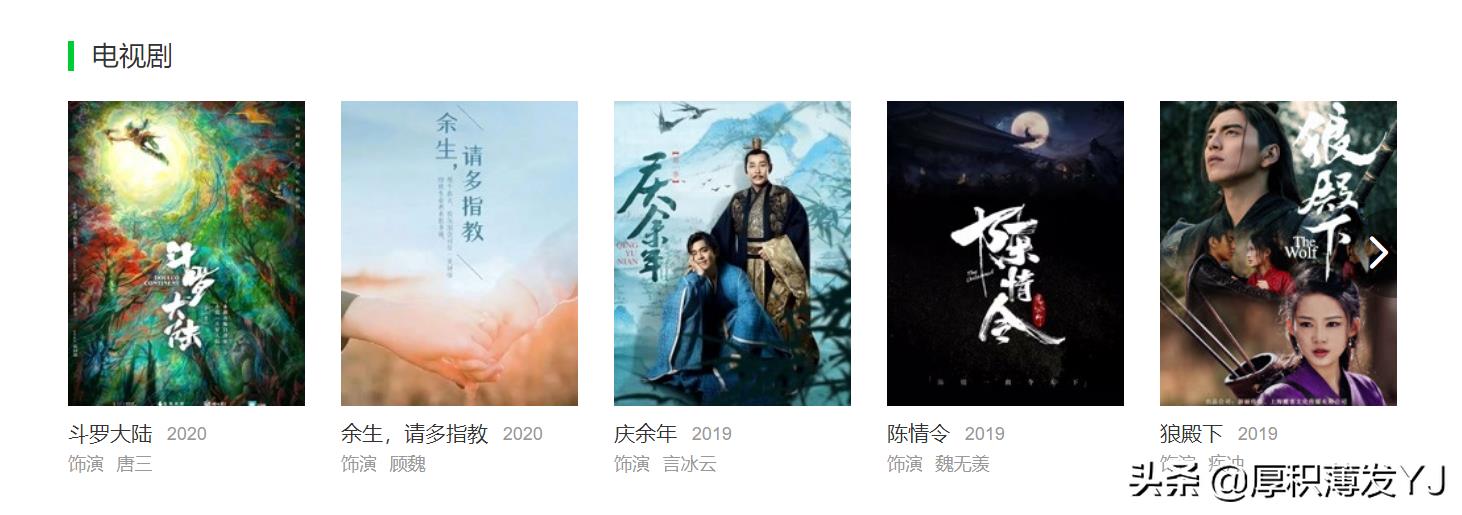The image size is (1462, 515).
Task: View the 庆余年 drama card
Action: pyautogui.click(x=732, y=253)
